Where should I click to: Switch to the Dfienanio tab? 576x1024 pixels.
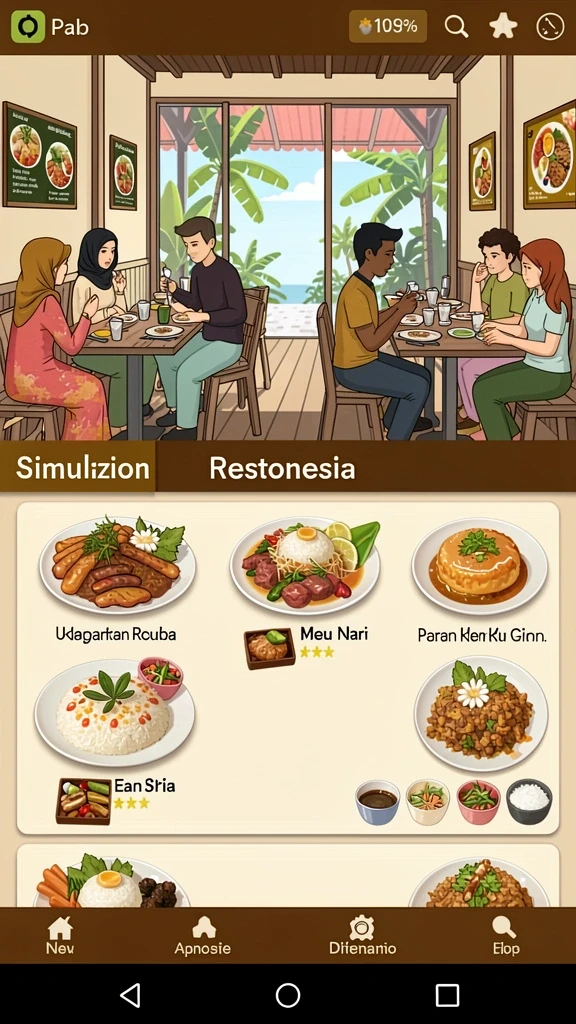[362, 935]
